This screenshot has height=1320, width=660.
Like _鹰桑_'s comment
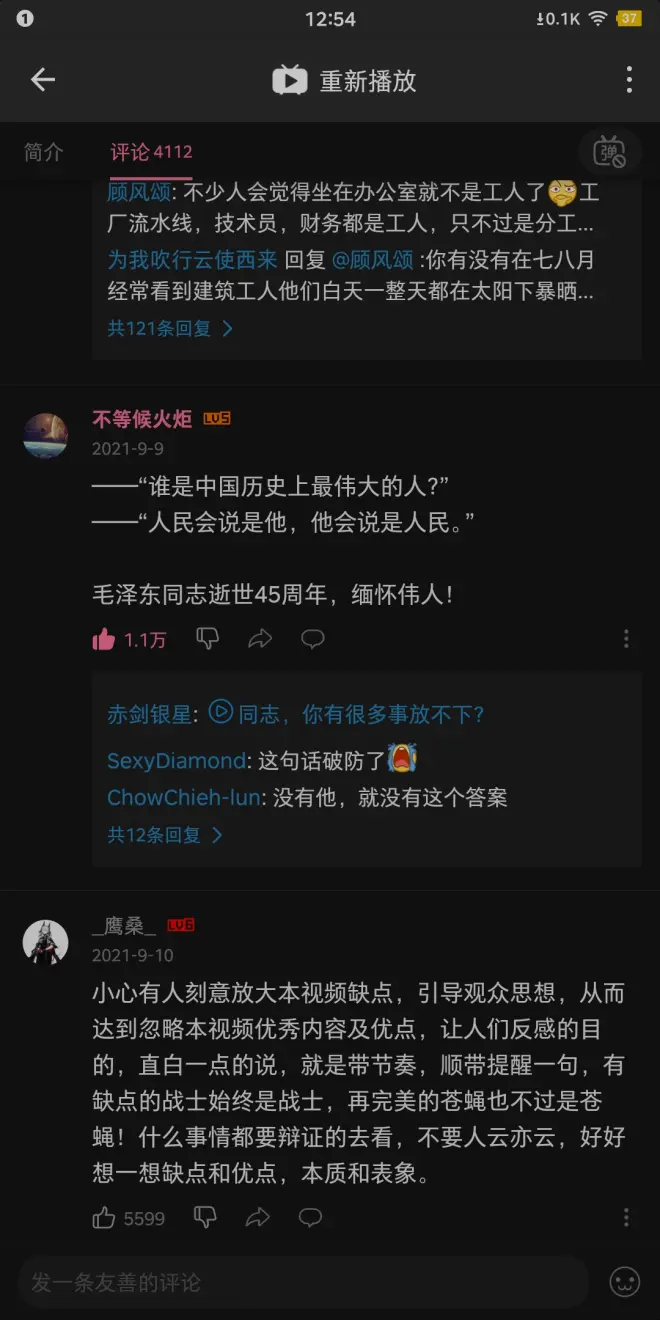[x=104, y=1217]
